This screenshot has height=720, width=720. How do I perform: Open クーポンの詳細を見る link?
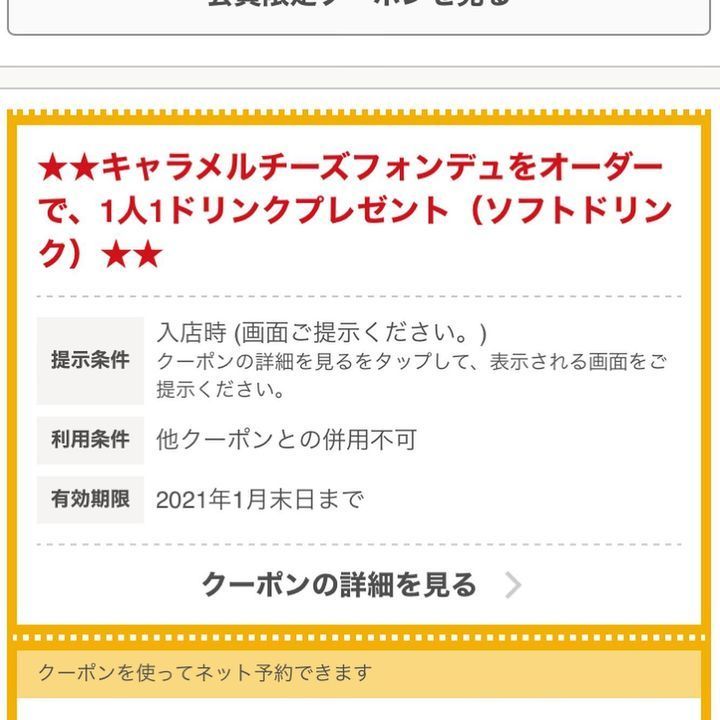coord(360,584)
